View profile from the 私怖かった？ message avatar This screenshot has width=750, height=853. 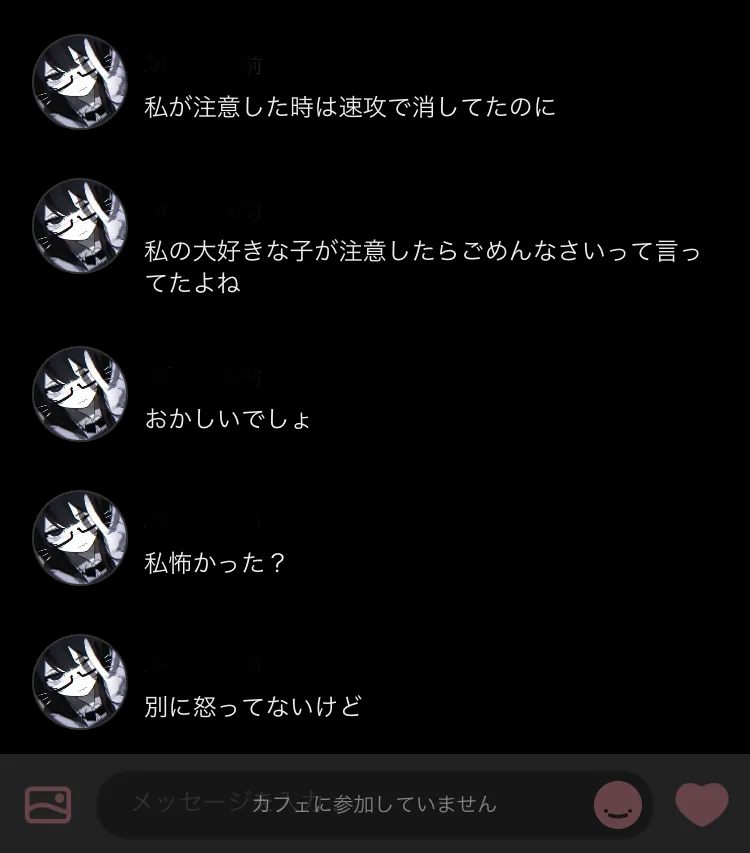tap(80, 538)
